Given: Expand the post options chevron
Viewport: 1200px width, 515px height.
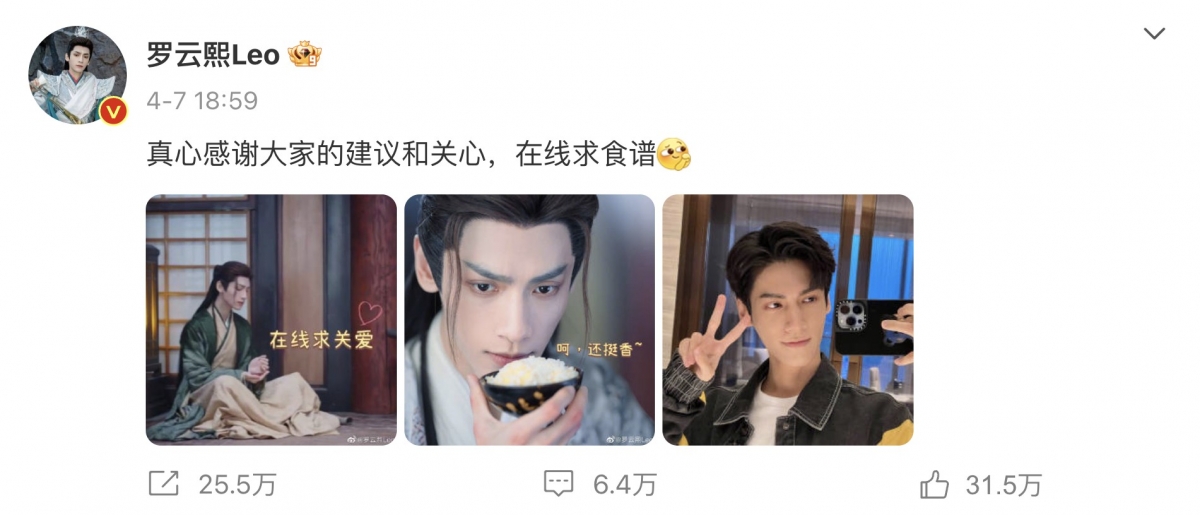Looking at the screenshot, I should (x=1154, y=34).
